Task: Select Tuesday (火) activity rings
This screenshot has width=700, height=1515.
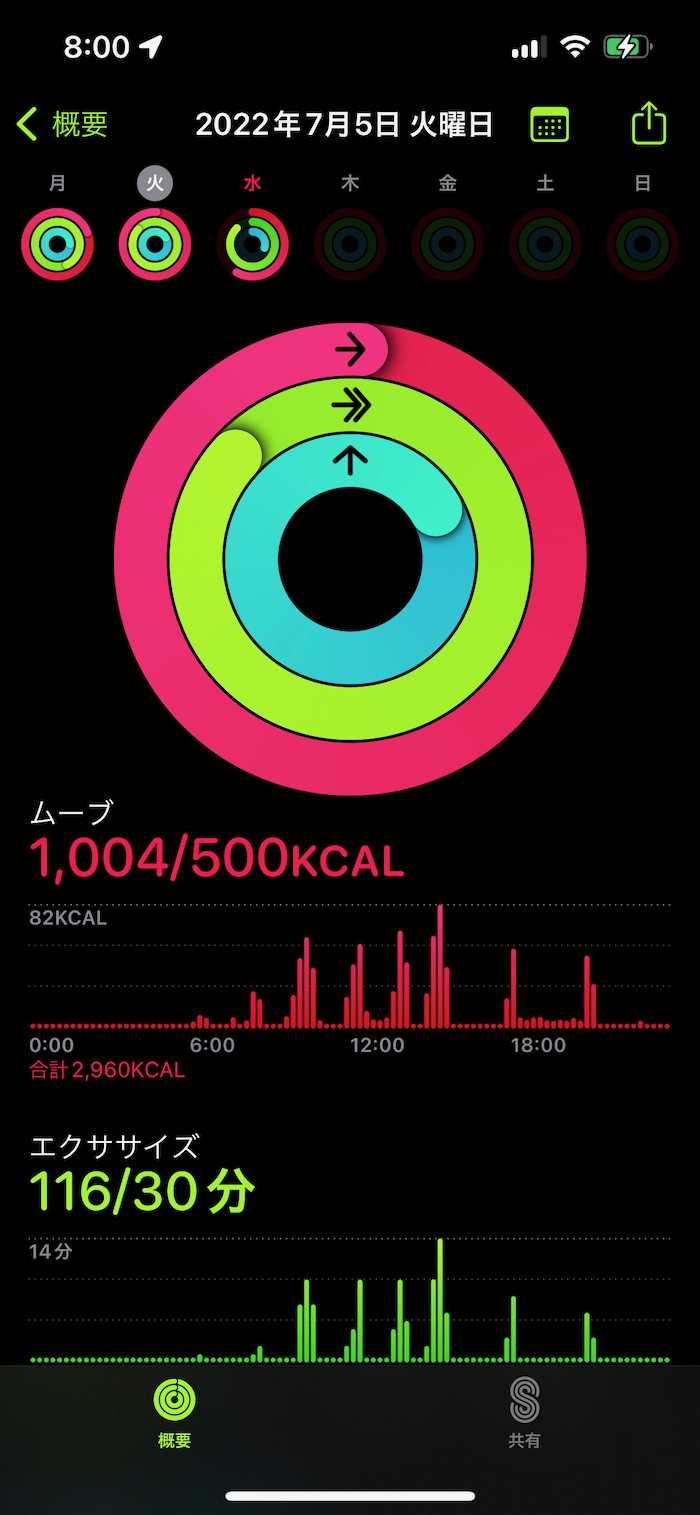Action: coord(155,243)
